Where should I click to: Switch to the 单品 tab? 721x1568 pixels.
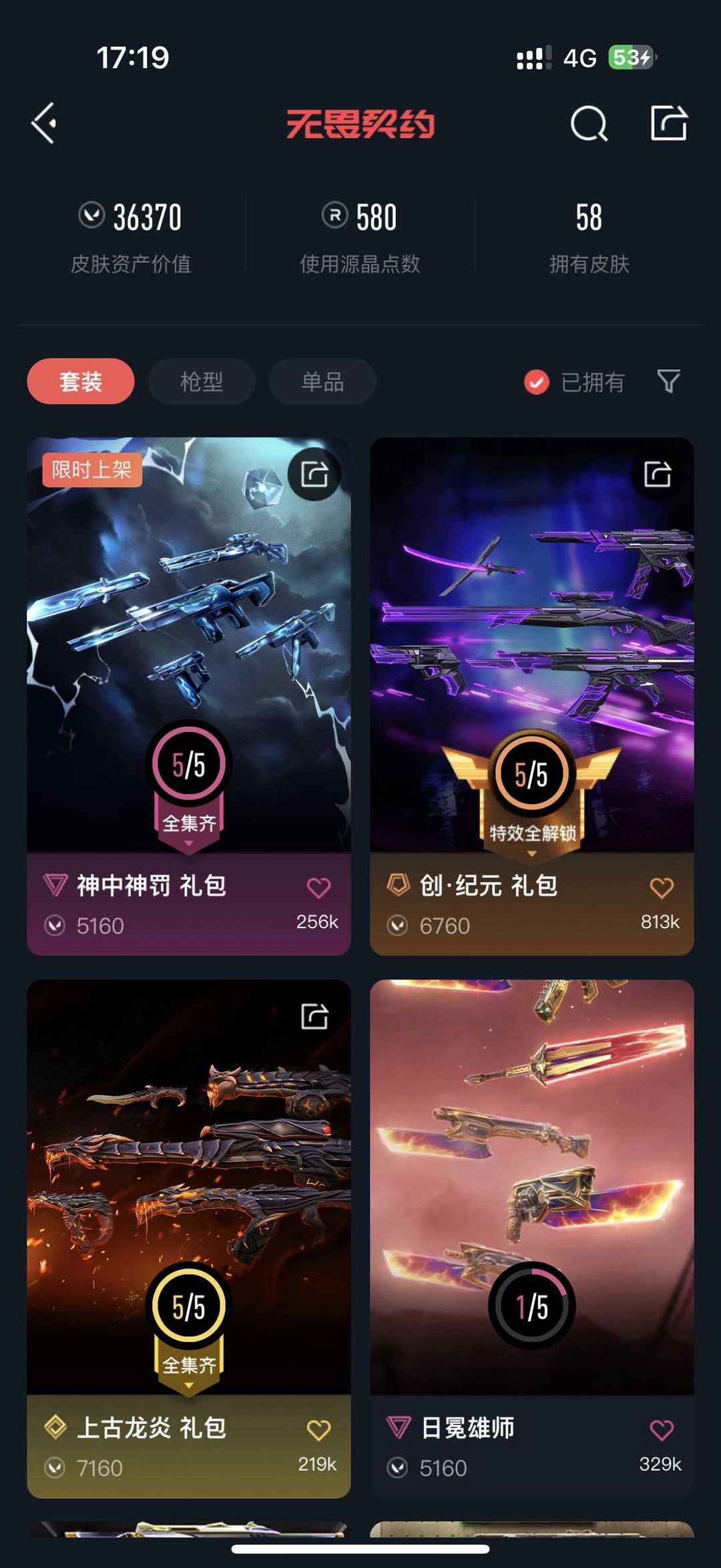[x=322, y=381]
